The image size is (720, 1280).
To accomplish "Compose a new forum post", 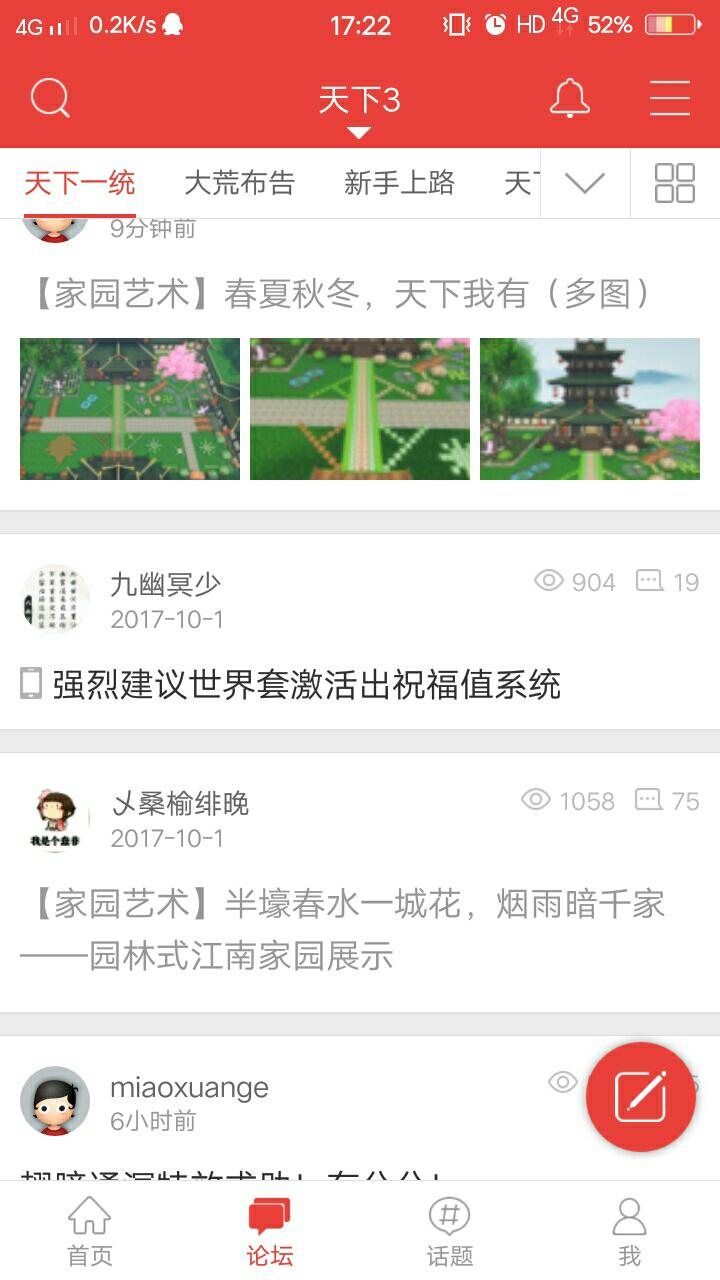I will point(640,1097).
